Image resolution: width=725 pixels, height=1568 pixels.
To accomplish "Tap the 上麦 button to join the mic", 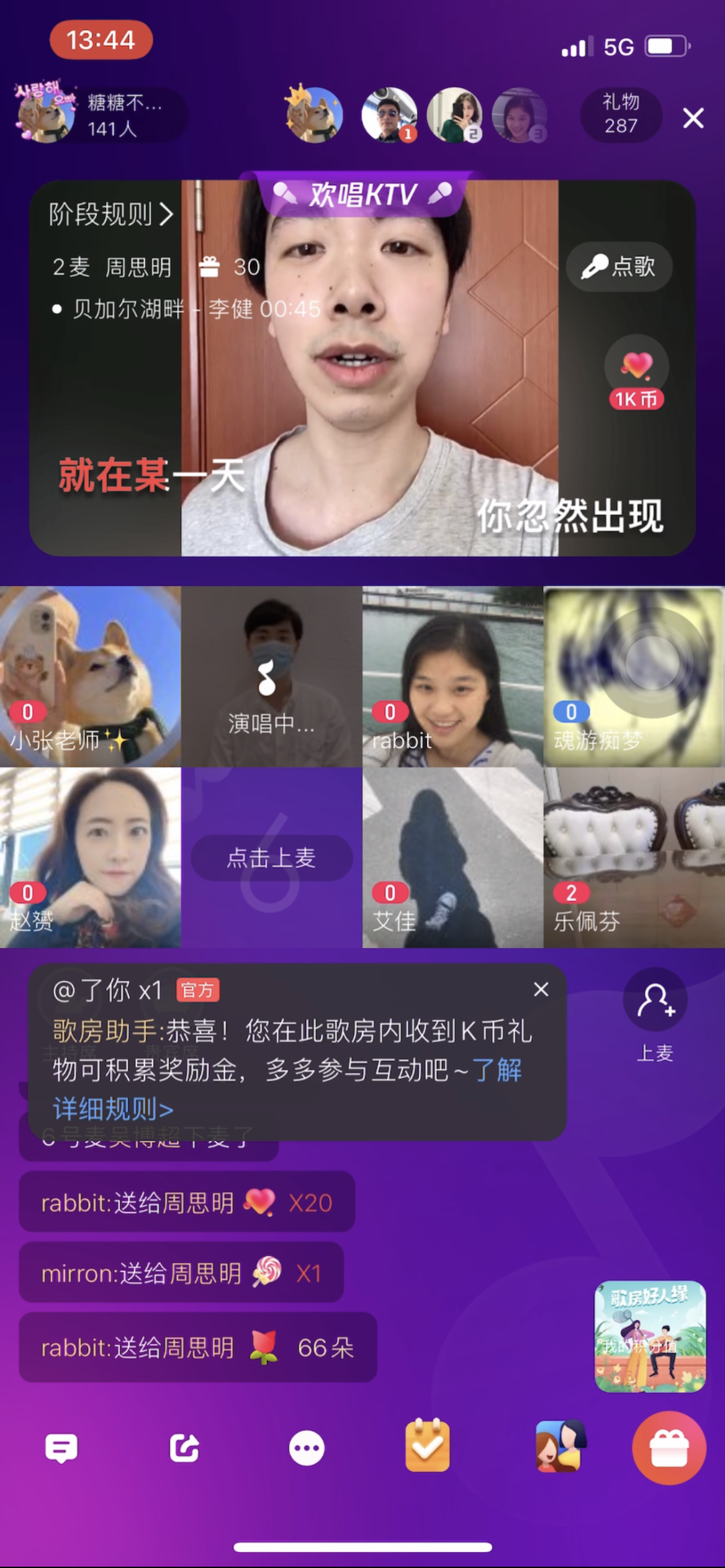I will click(655, 1012).
